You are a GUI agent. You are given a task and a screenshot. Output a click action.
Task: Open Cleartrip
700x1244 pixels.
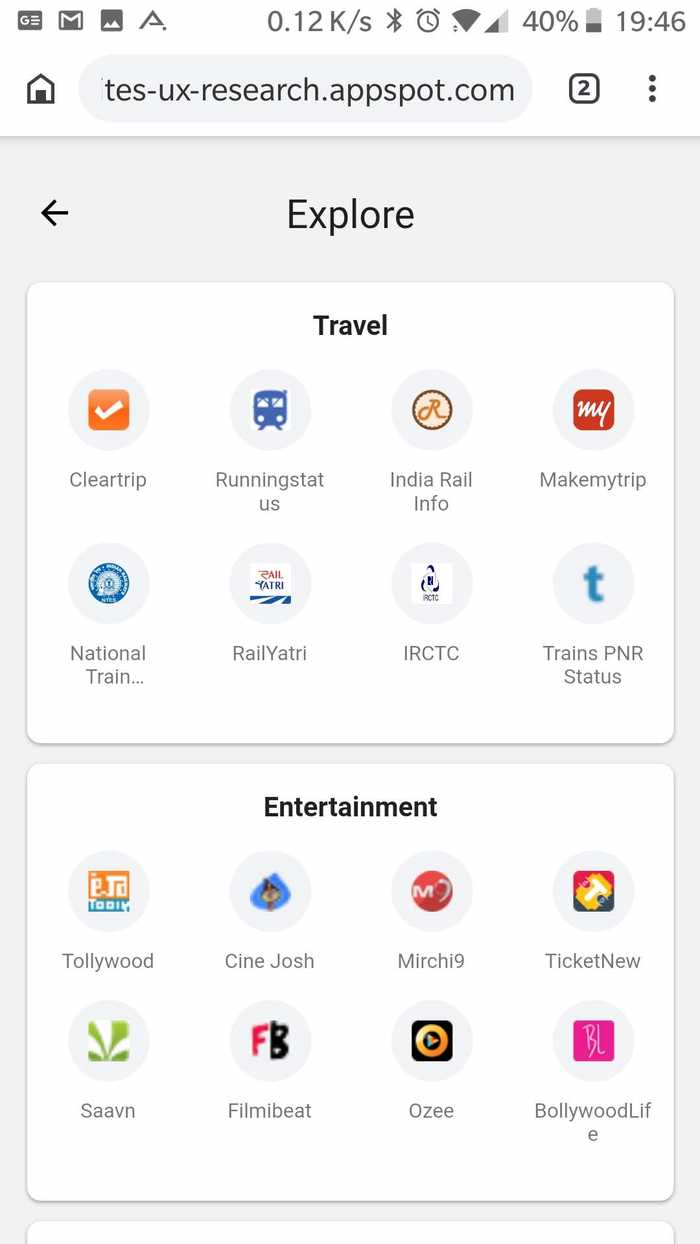(108, 411)
